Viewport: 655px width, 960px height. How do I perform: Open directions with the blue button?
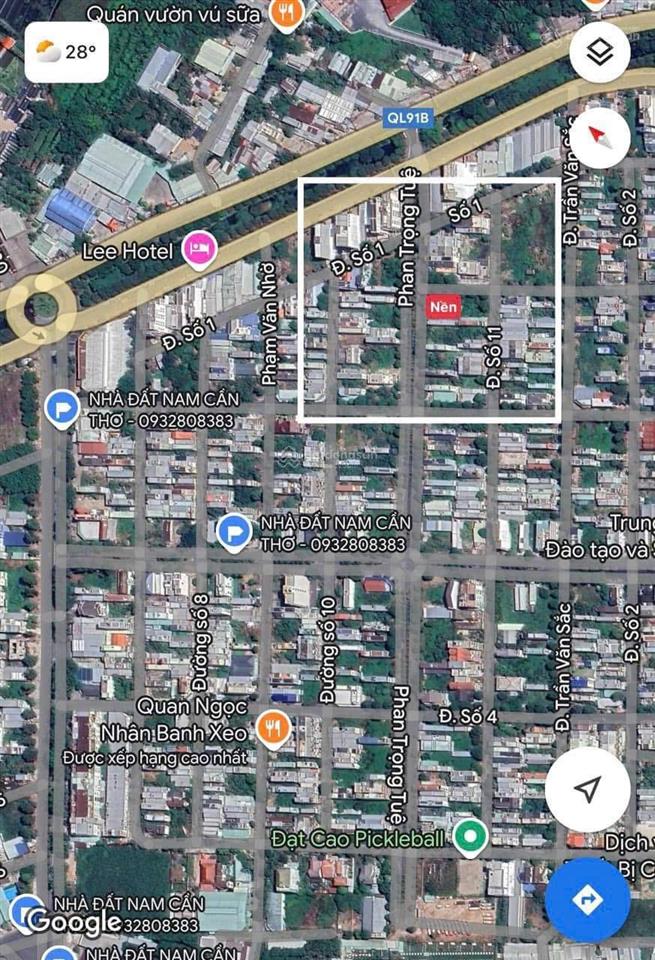588,899
